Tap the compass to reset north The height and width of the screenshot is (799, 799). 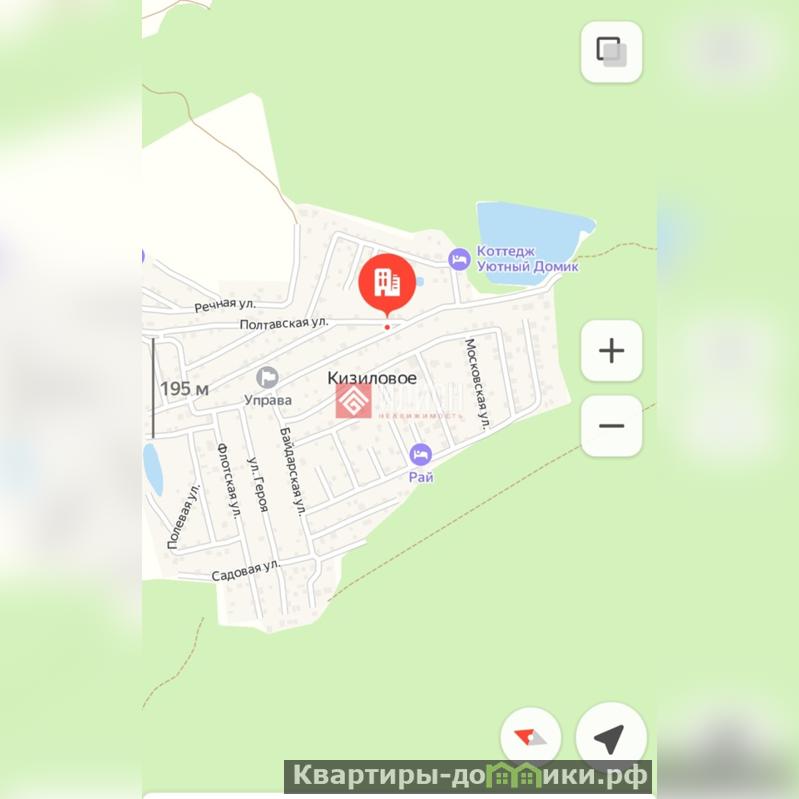531,740
